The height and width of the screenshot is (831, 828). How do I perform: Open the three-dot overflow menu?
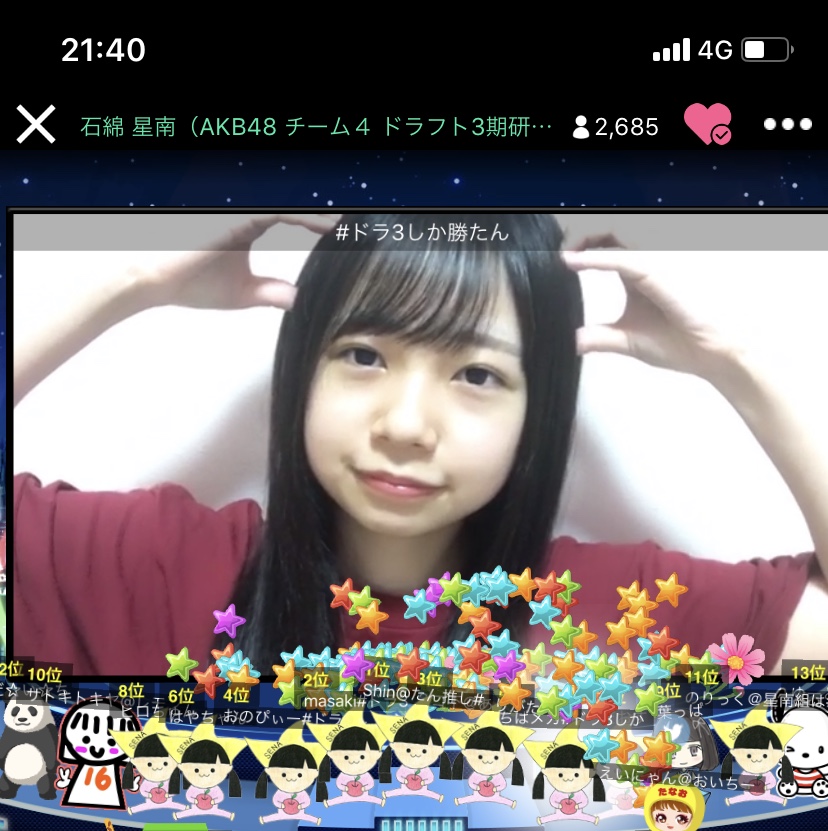click(x=787, y=125)
